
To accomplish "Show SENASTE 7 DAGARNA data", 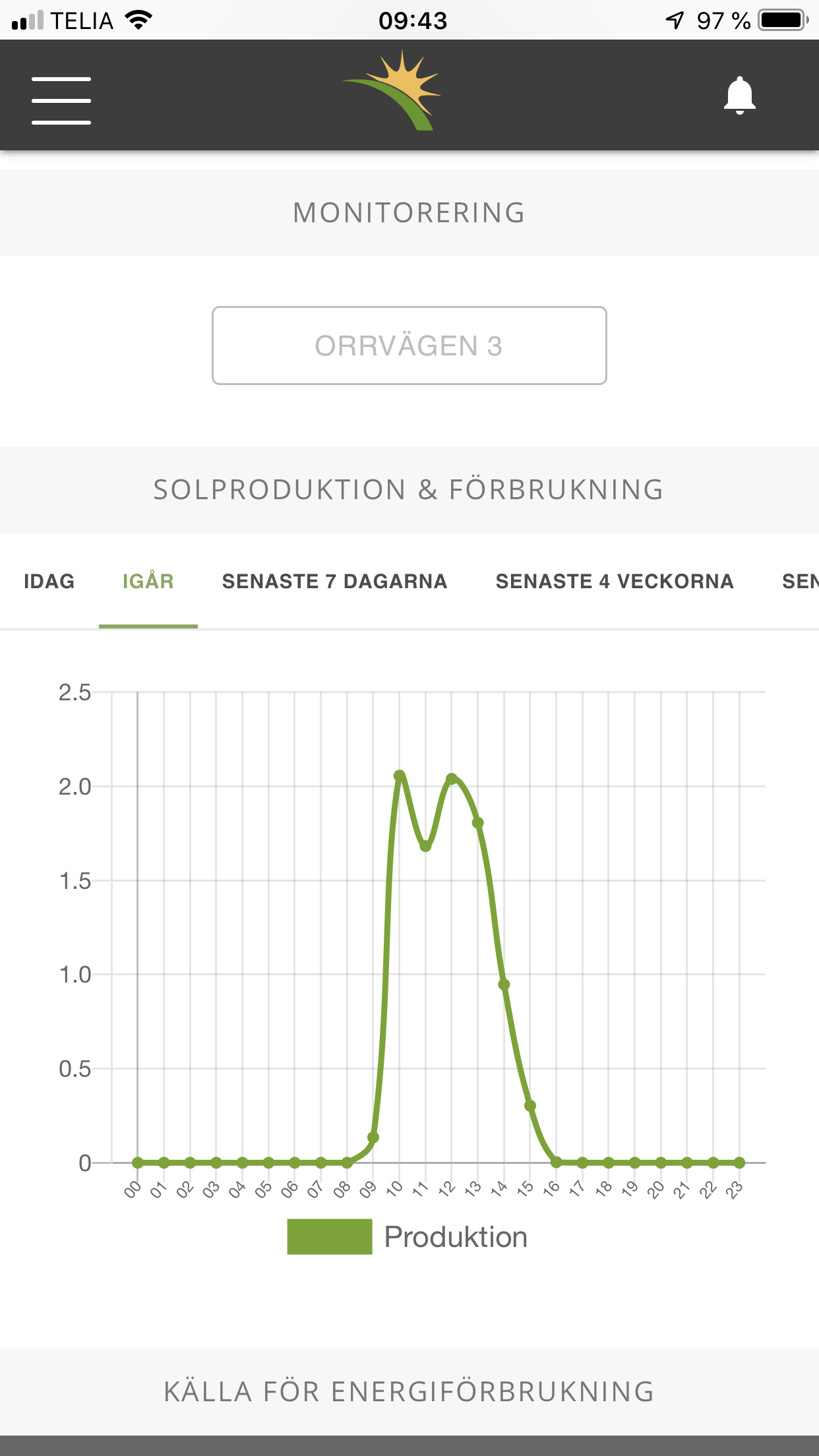I will pyautogui.click(x=334, y=581).
